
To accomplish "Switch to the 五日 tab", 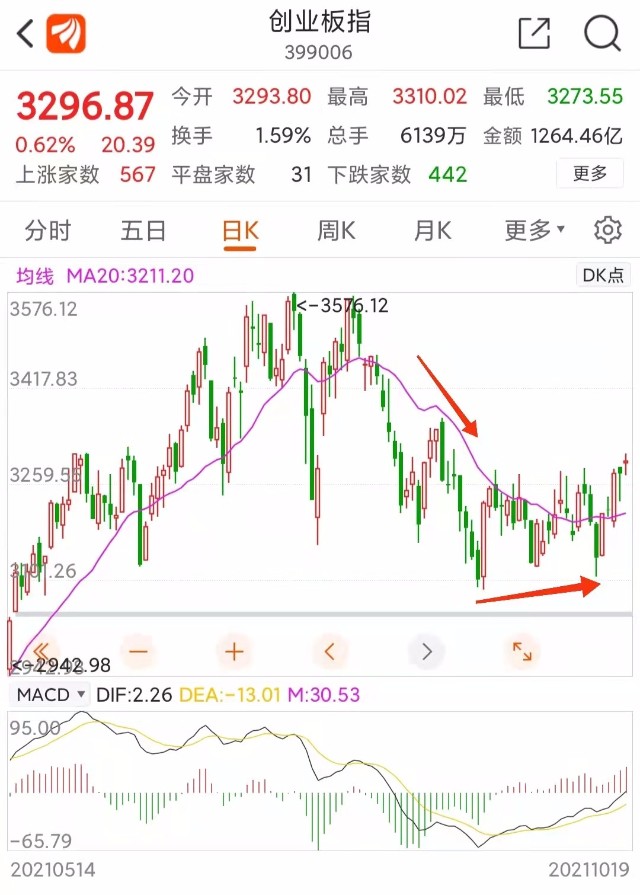I will tap(143, 231).
